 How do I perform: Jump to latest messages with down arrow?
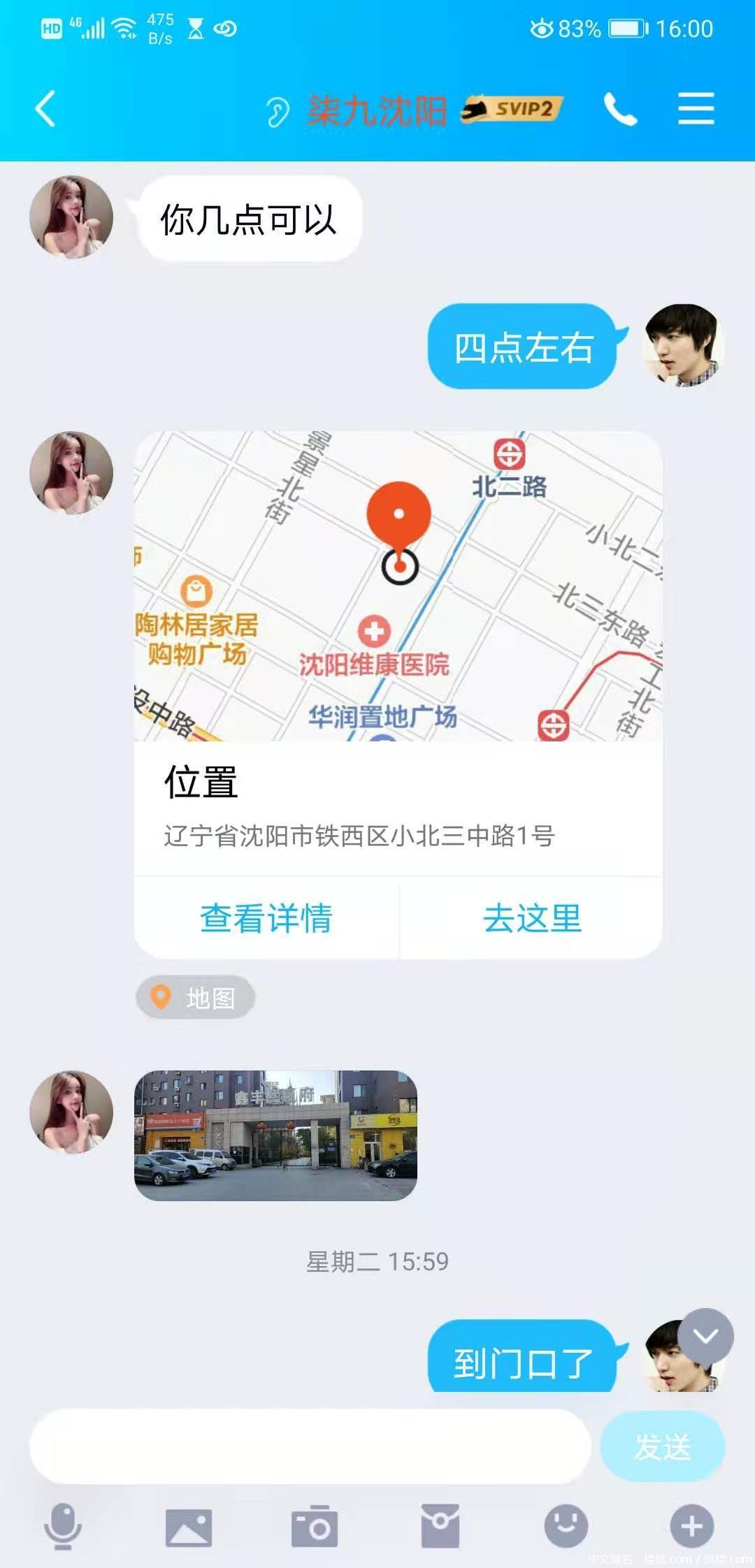pos(705,1335)
